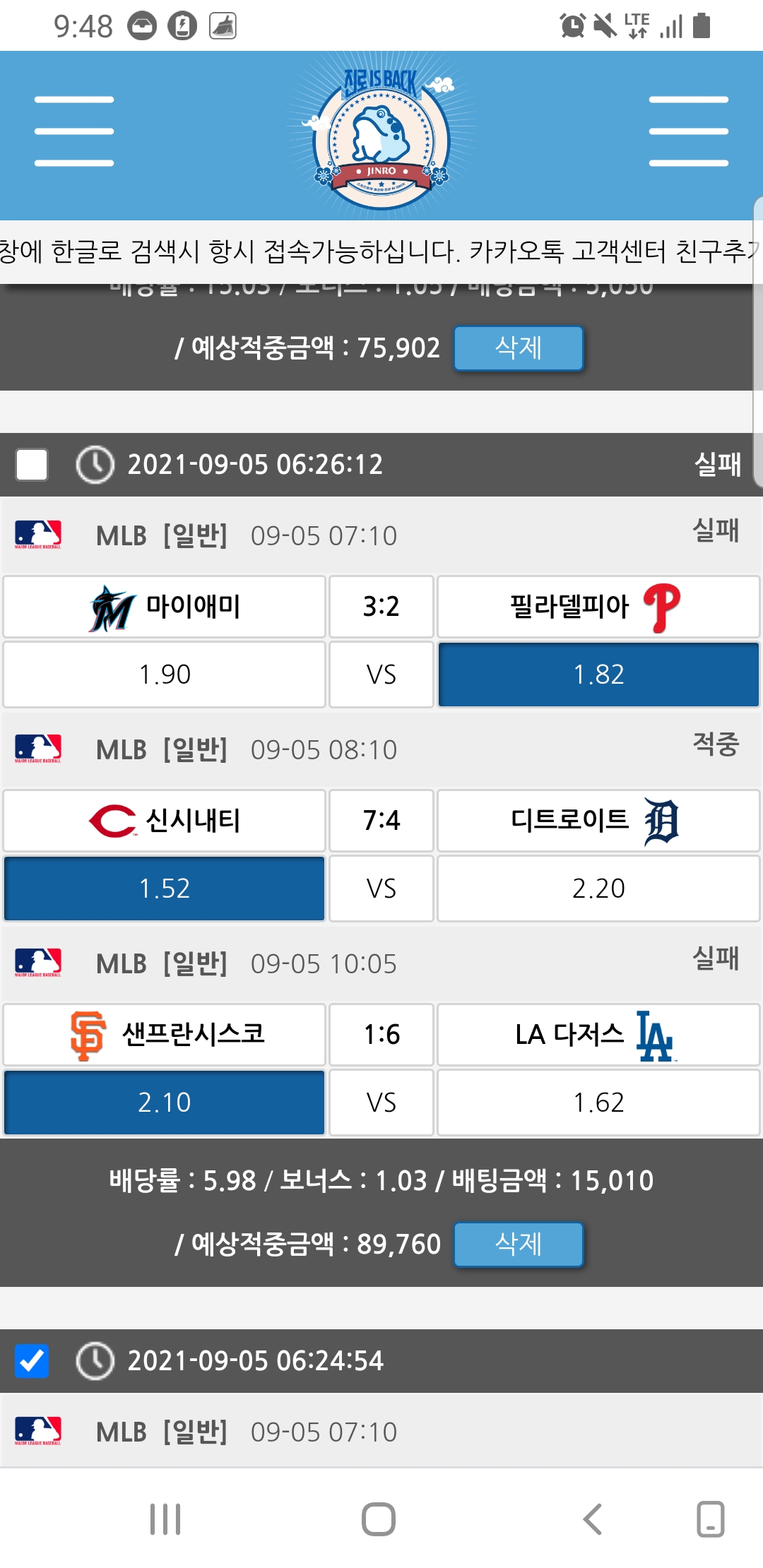
Task: Go back using the system back button
Action: click(592, 1519)
